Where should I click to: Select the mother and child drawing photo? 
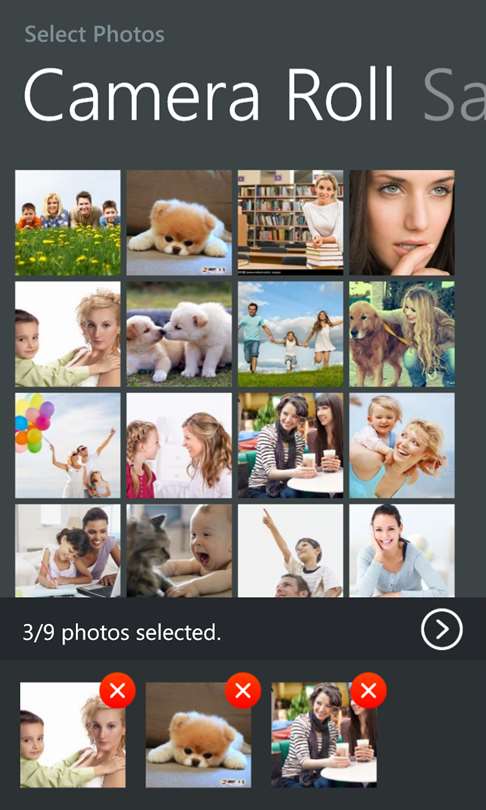coord(68,551)
